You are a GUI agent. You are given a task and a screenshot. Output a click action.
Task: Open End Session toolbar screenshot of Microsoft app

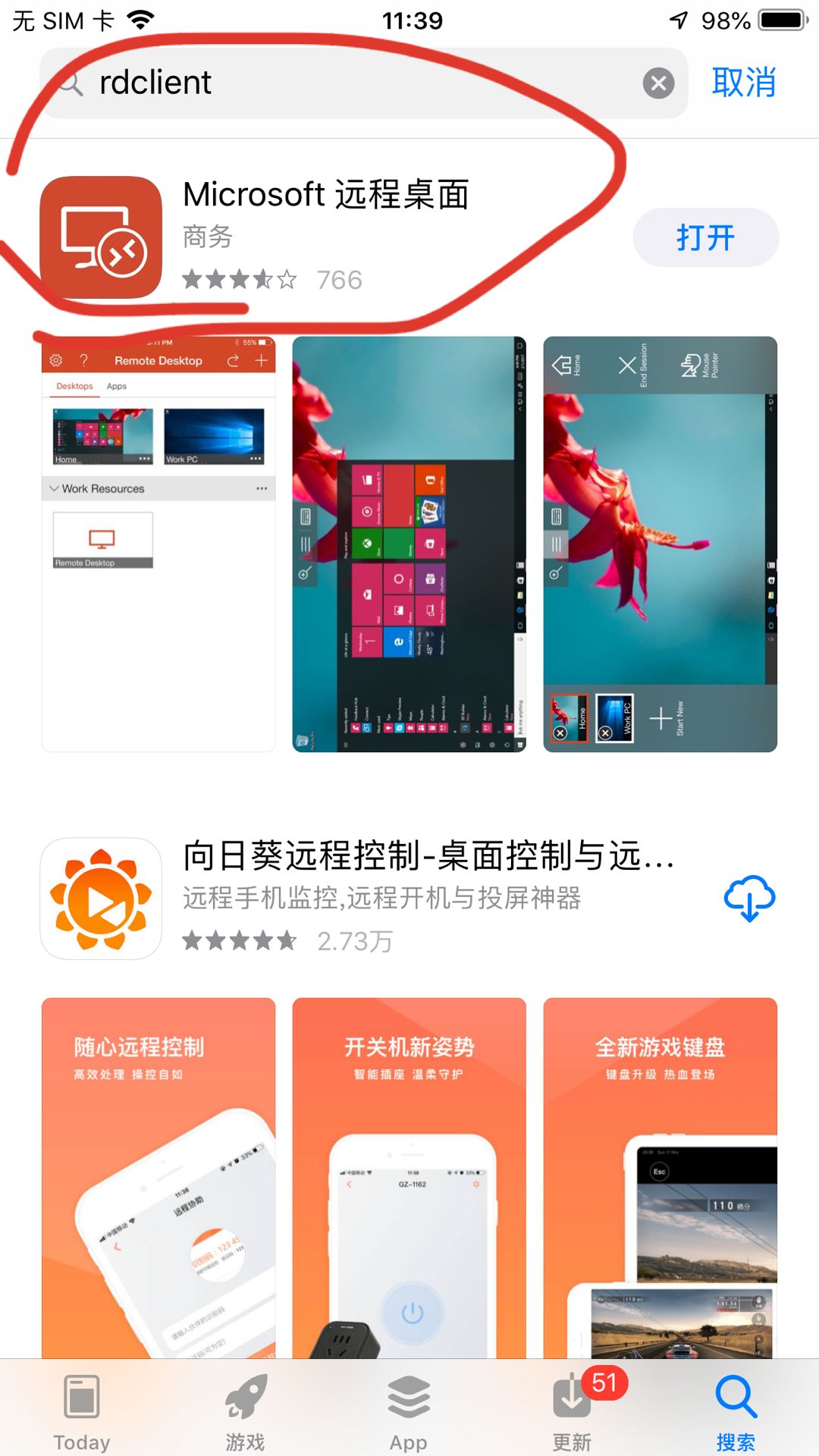[x=660, y=544]
